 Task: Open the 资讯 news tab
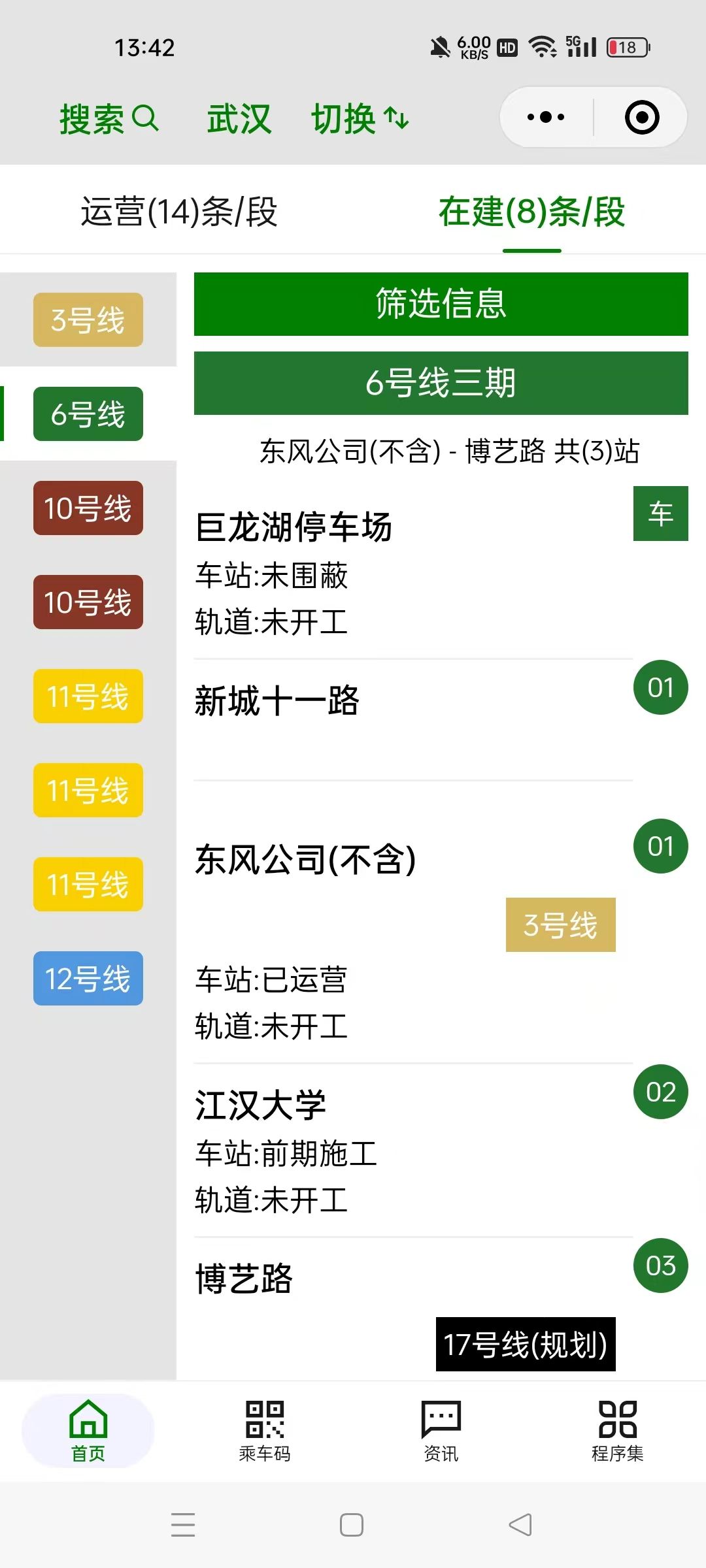(x=441, y=1431)
